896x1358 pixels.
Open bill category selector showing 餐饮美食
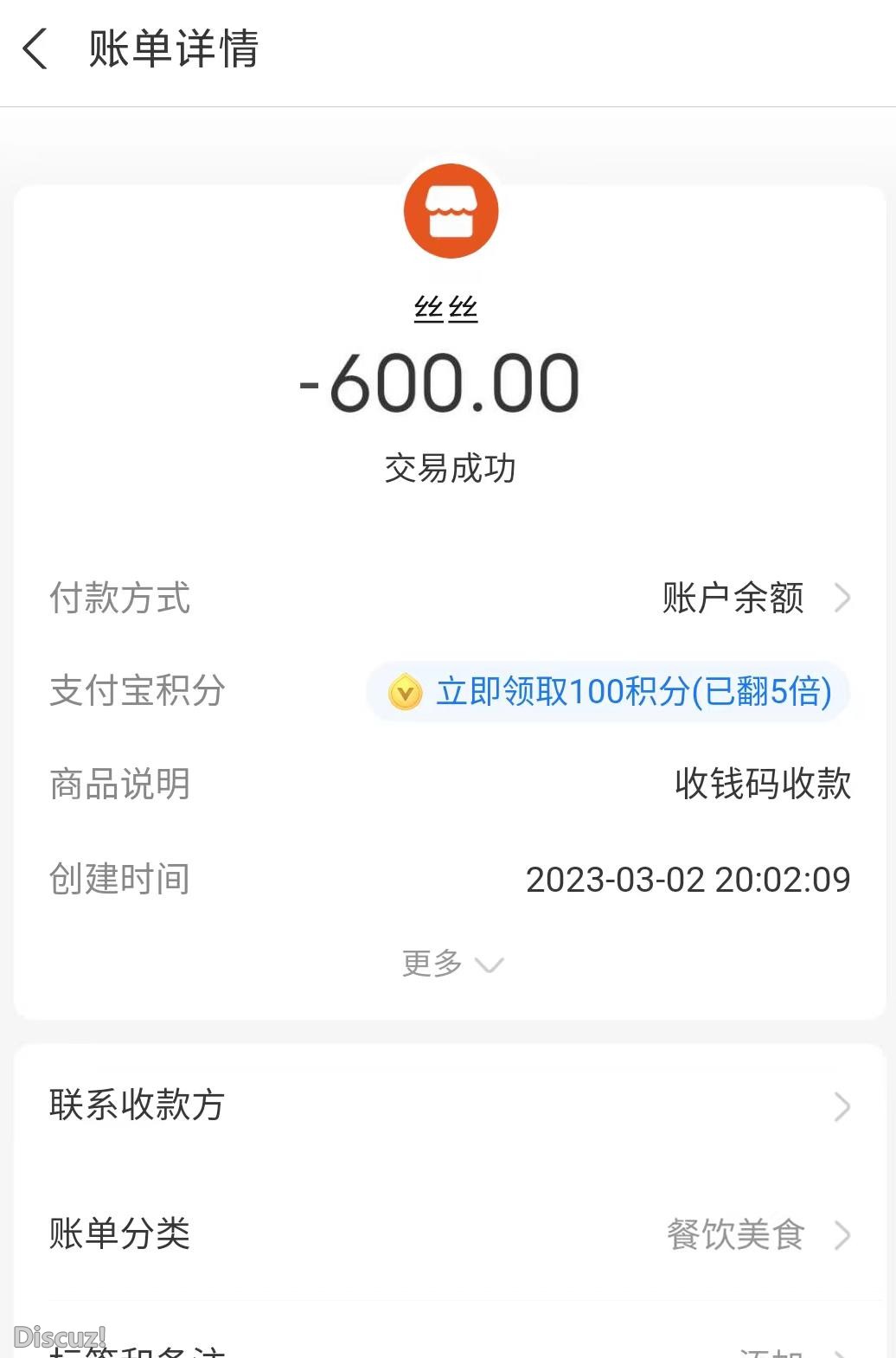[735, 1237]
